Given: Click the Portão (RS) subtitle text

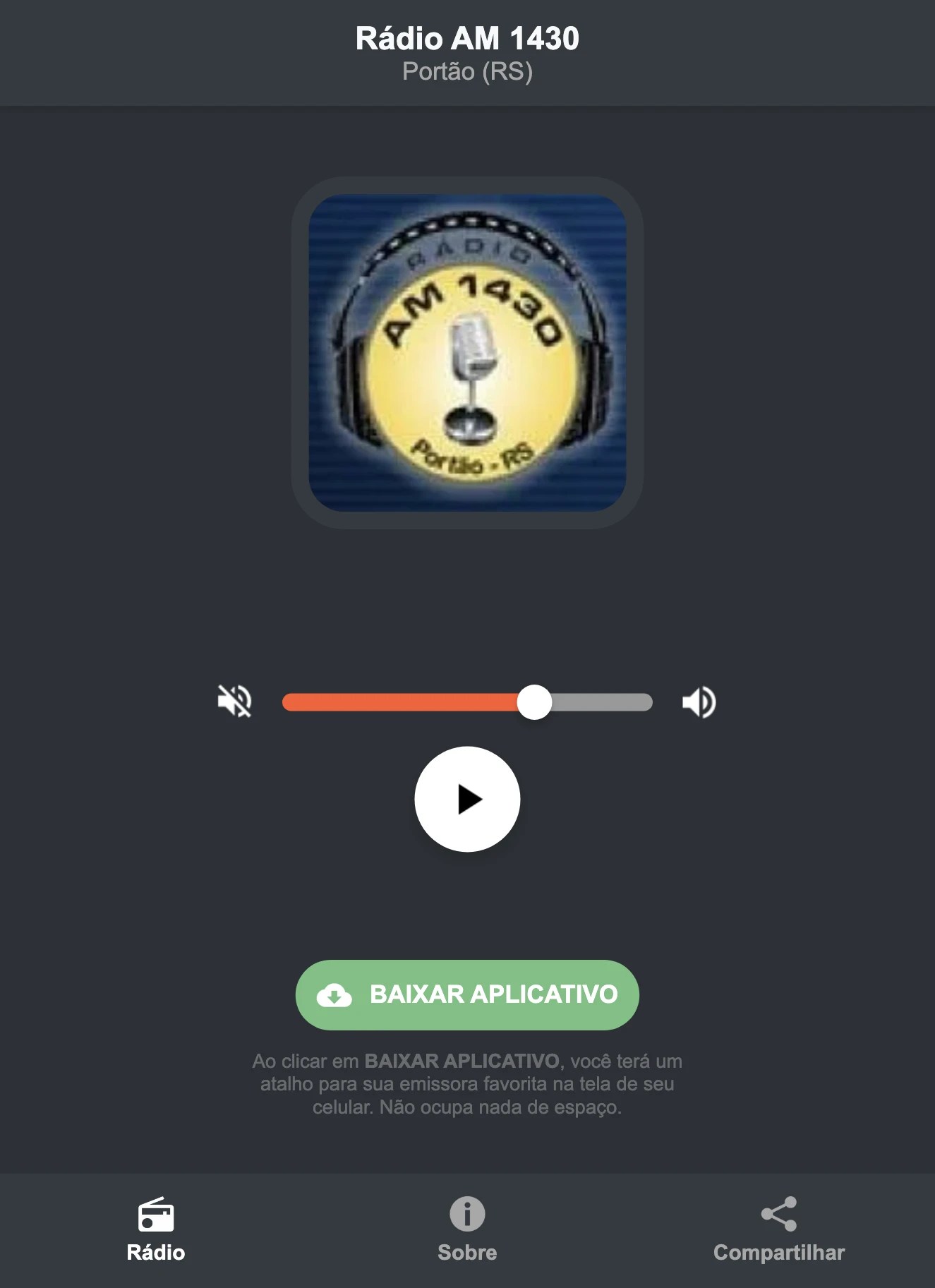Looking at the screenshot, I should click(x=467, y=71).
